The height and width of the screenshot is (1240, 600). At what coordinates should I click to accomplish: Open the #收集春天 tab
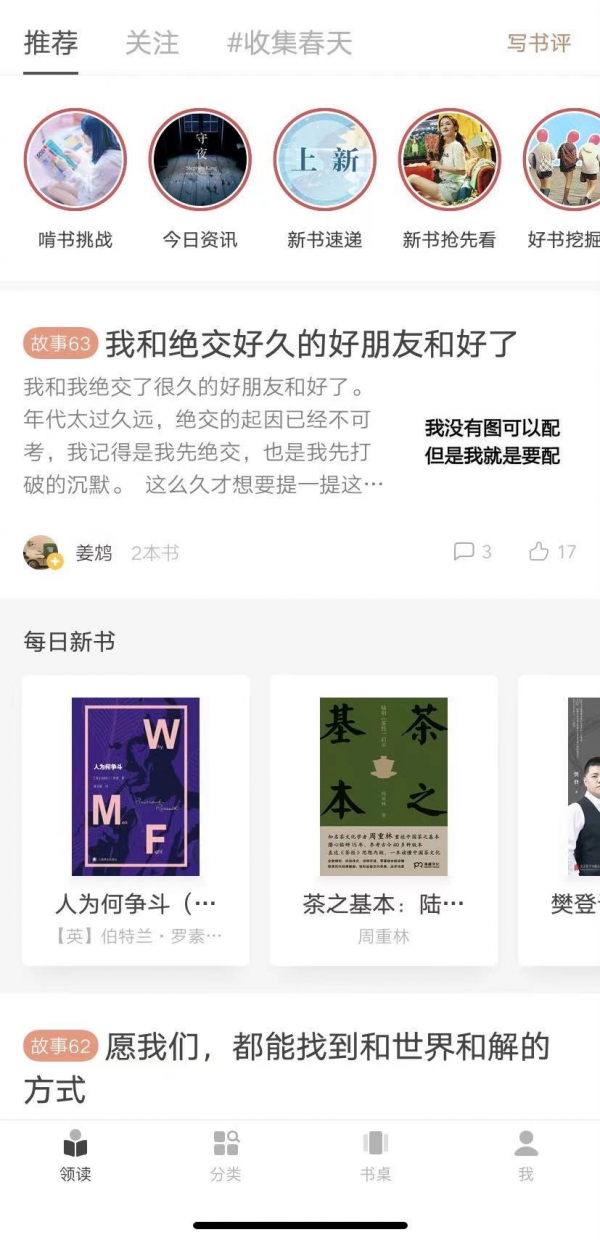tap(290, 43)
